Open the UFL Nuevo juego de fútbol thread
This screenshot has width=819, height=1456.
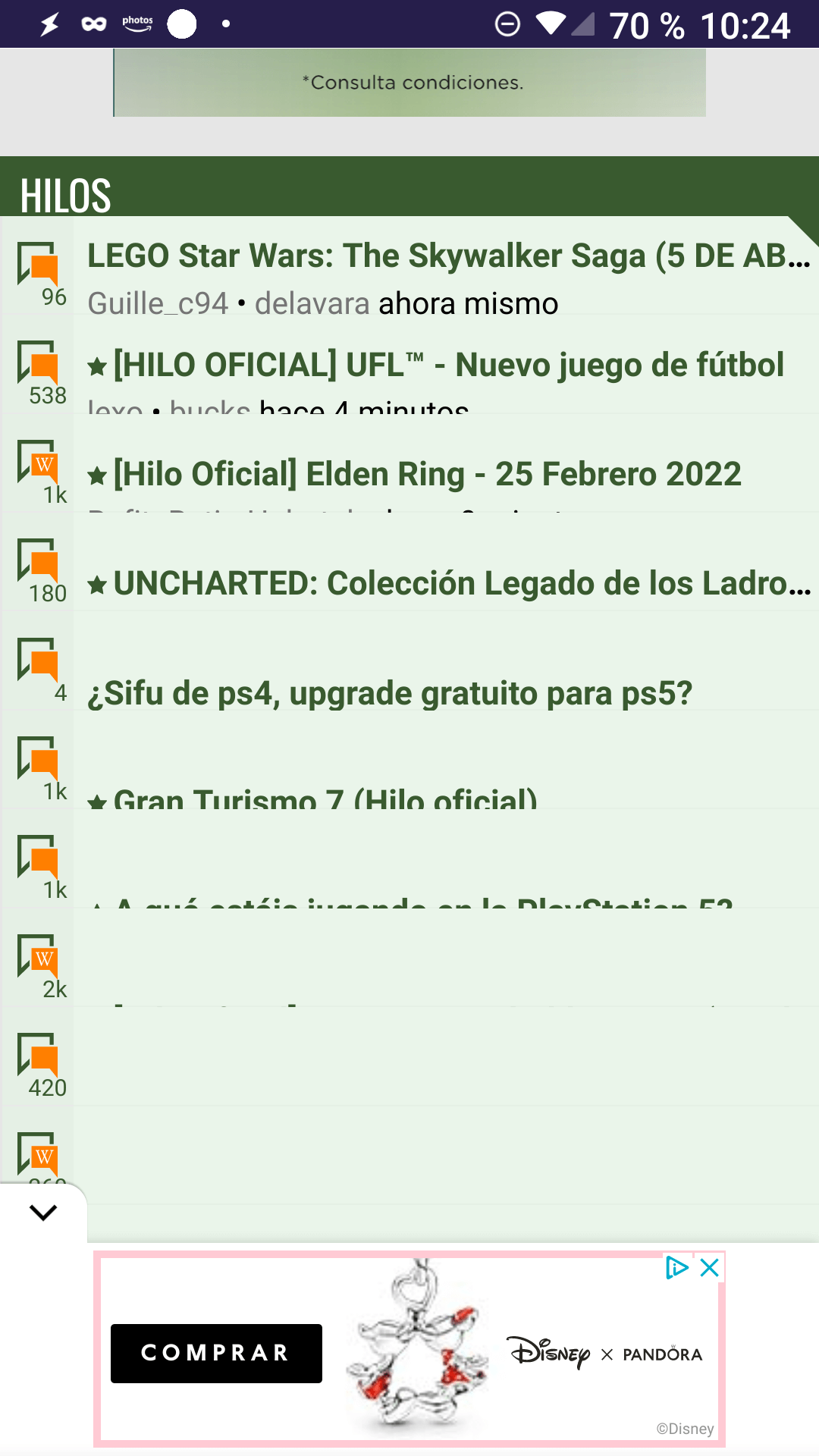point(447,366)
